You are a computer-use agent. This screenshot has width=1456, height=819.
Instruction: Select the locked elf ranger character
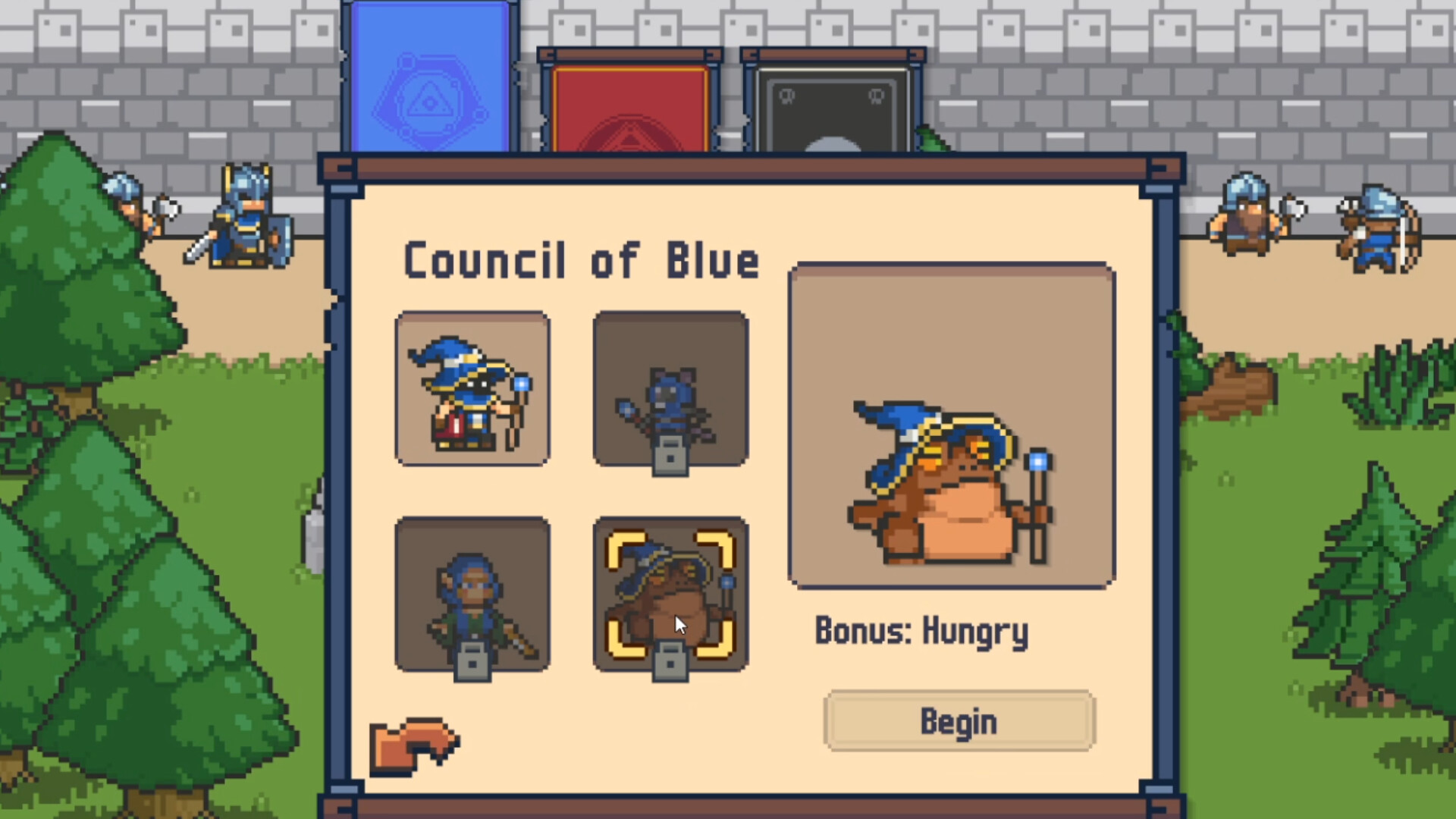(x=472, y=595)
